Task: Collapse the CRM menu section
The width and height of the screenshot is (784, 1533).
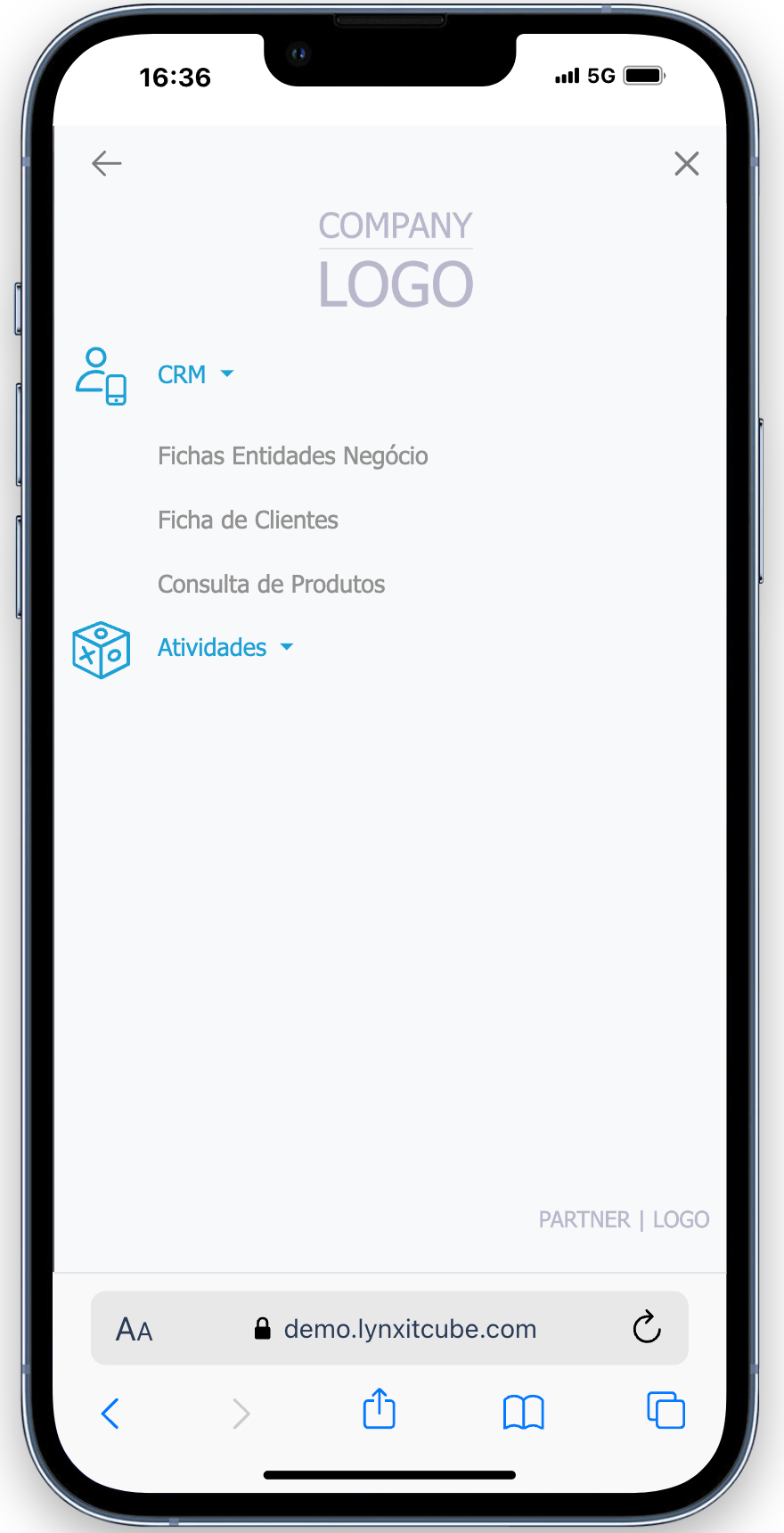Action: (x=195, y=374)
